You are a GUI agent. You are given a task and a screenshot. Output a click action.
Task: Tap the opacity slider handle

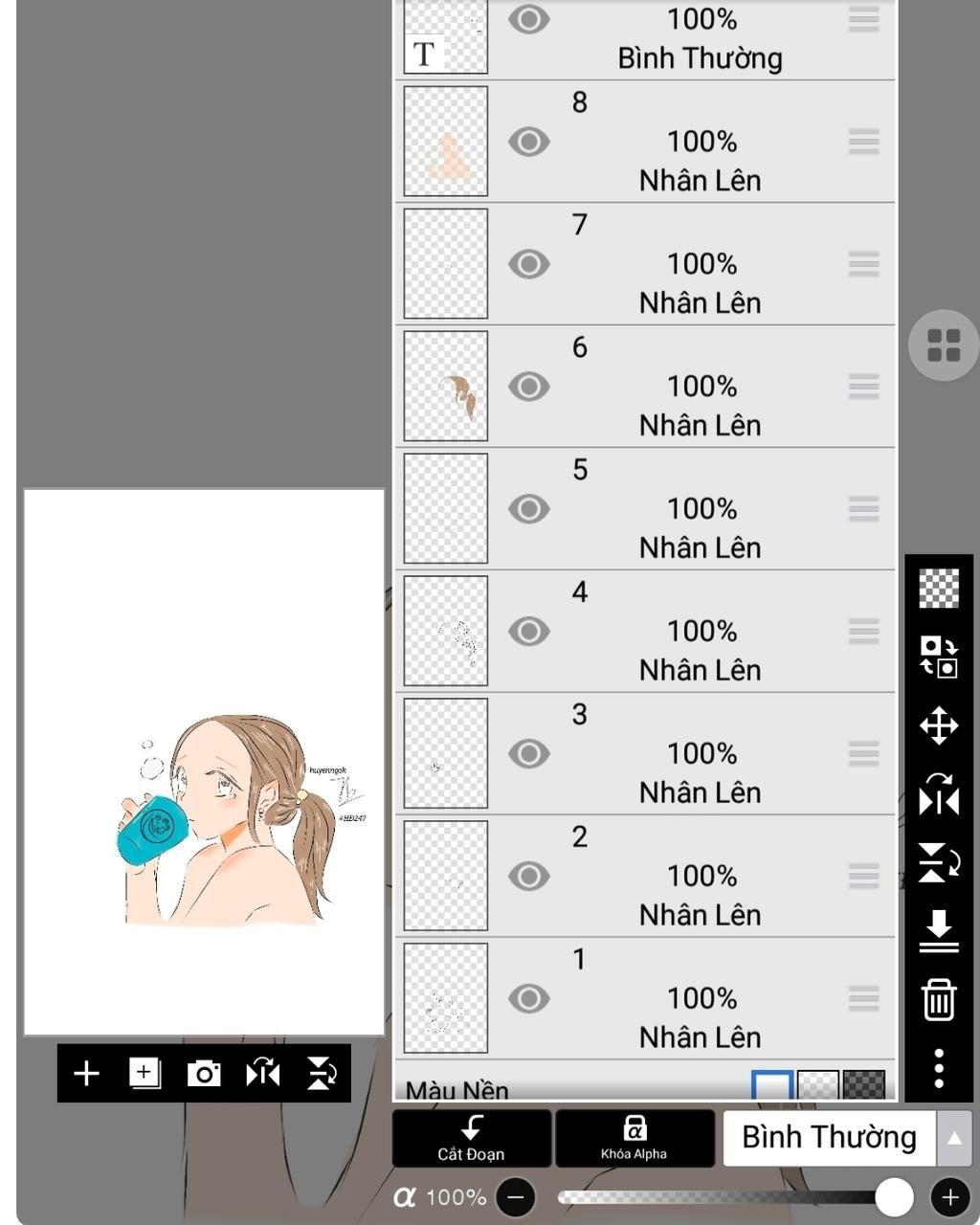coord(894,1197)
